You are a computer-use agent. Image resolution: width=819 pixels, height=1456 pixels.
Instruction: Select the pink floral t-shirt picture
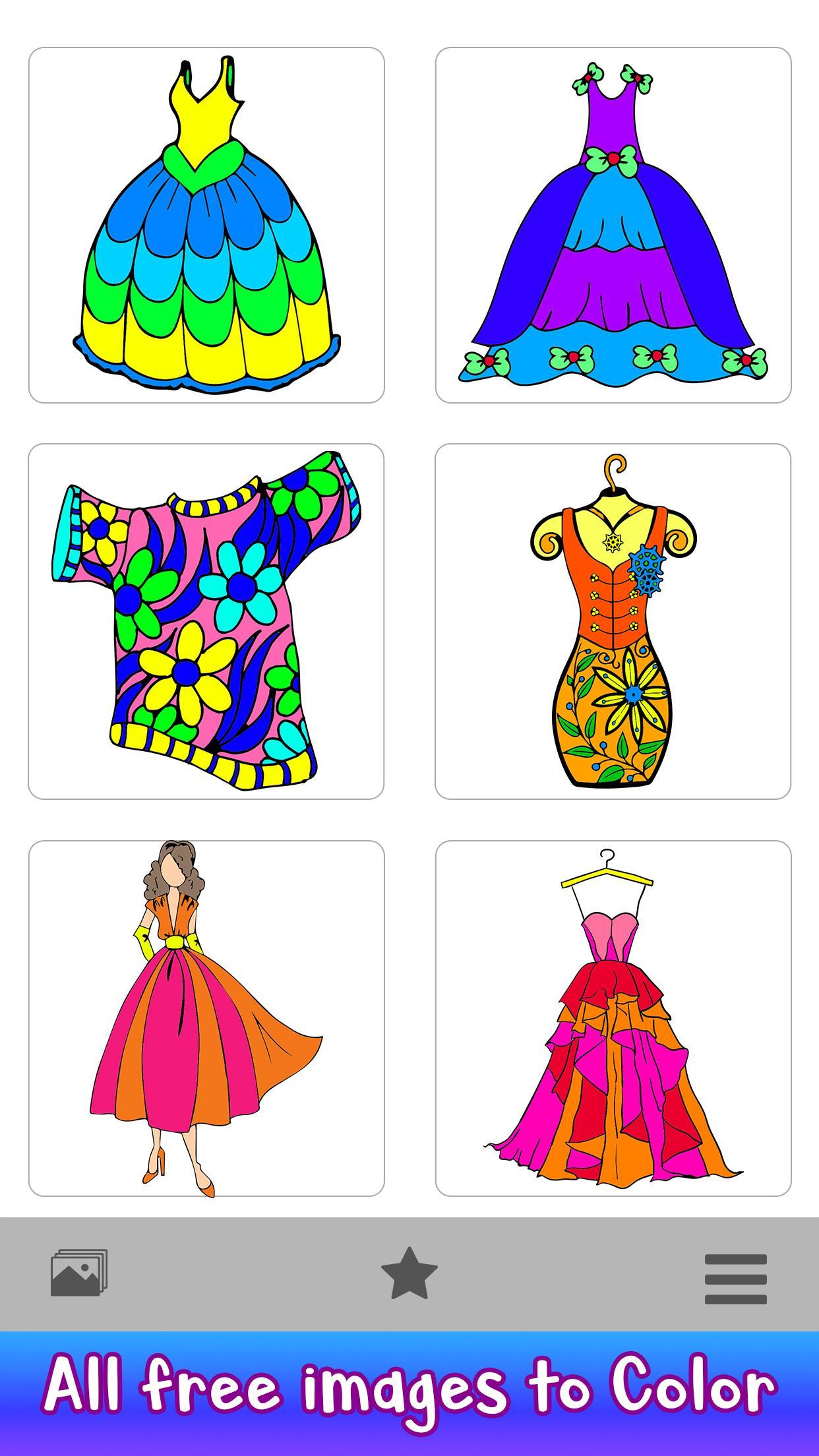pyautogui.click(x=206, y=621)
